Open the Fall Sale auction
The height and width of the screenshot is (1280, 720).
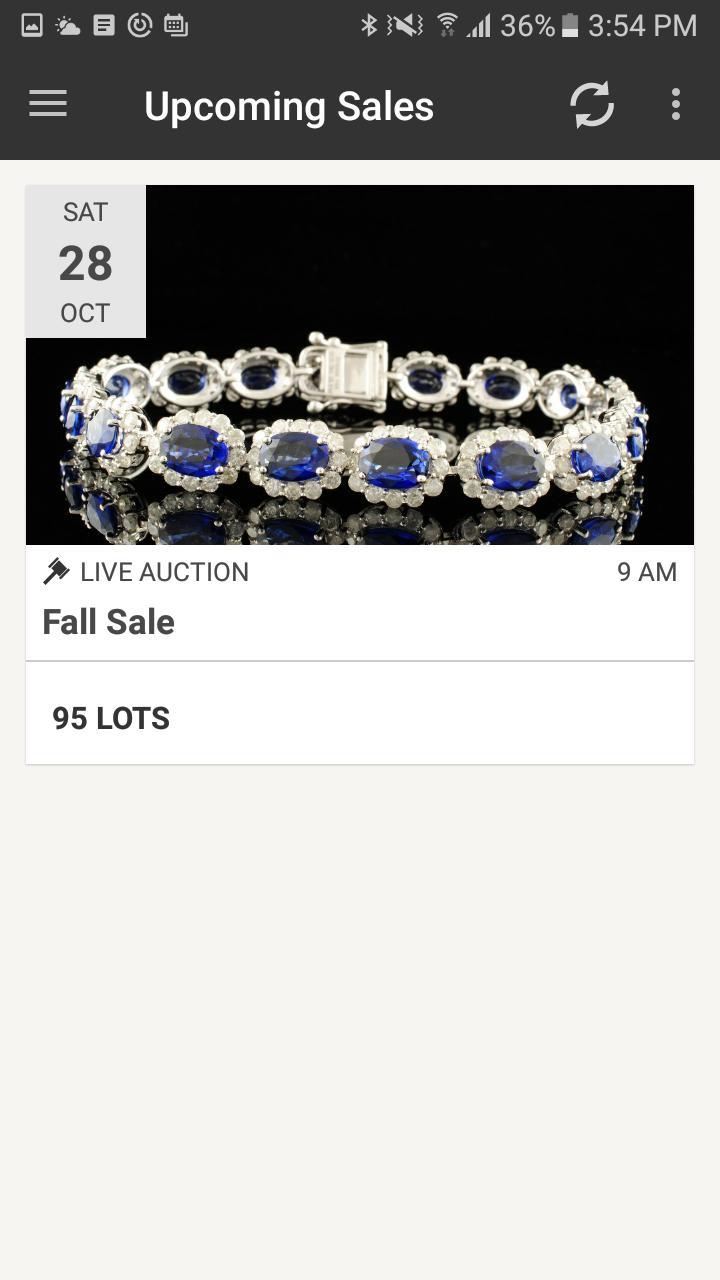tap(108, 621)
